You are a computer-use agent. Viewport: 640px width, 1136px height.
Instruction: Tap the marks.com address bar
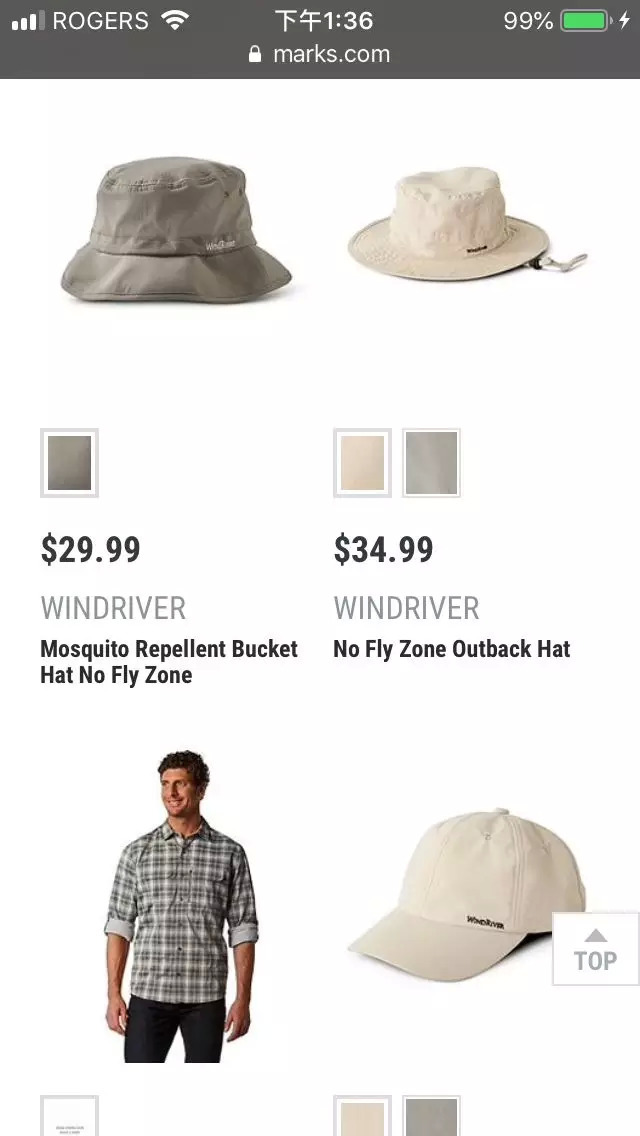(320, 54)
